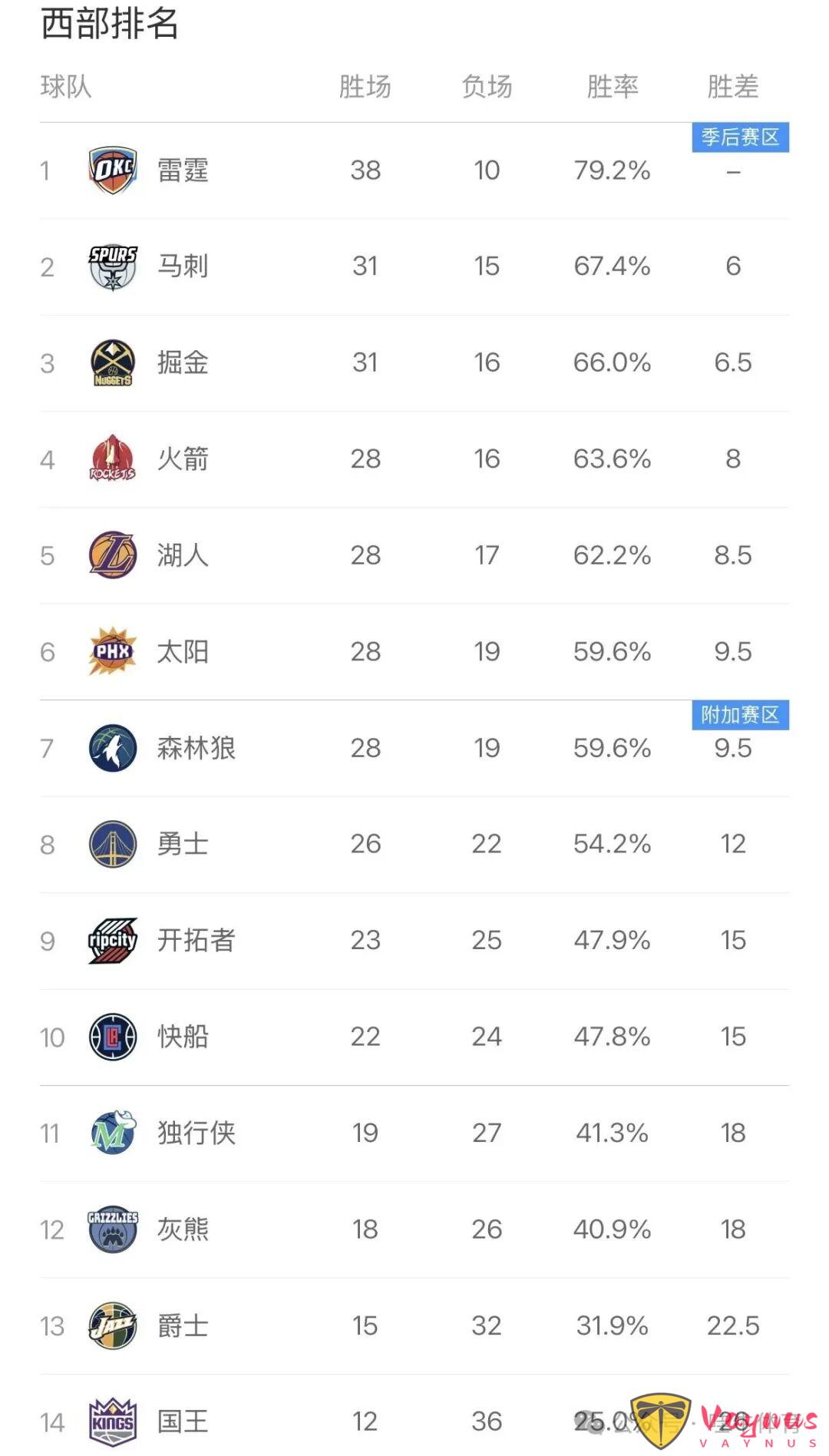829x1456 pixels.
Task: Sort standings by 负场 column header
Action: (487, 88)
